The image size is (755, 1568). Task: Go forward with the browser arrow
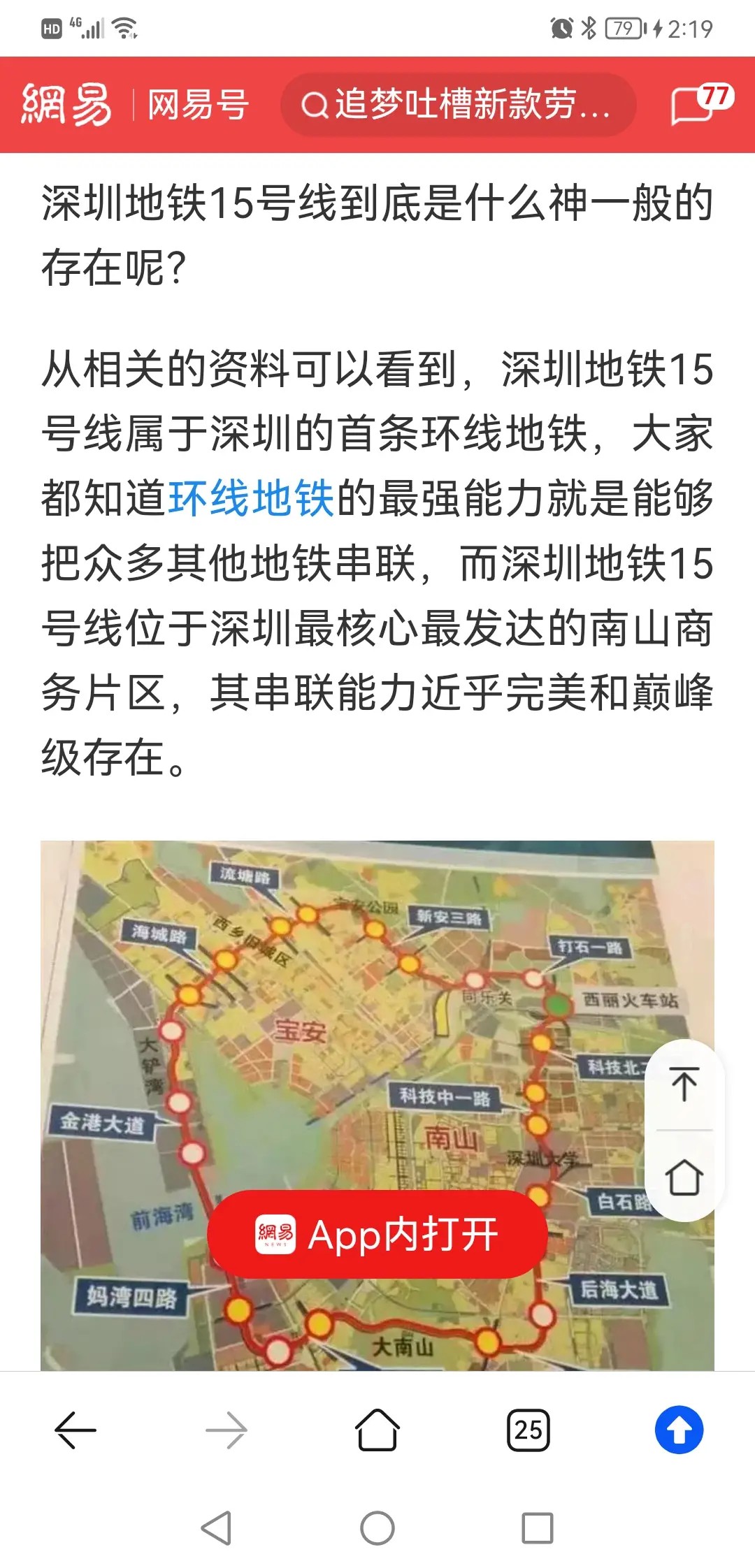226,1430
